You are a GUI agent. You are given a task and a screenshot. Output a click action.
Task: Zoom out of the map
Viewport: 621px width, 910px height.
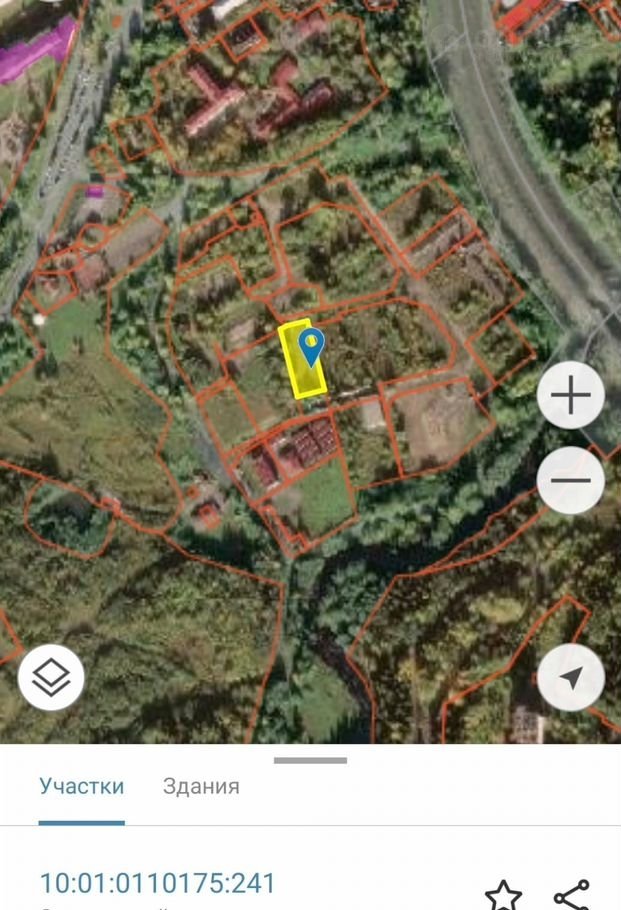571,481
